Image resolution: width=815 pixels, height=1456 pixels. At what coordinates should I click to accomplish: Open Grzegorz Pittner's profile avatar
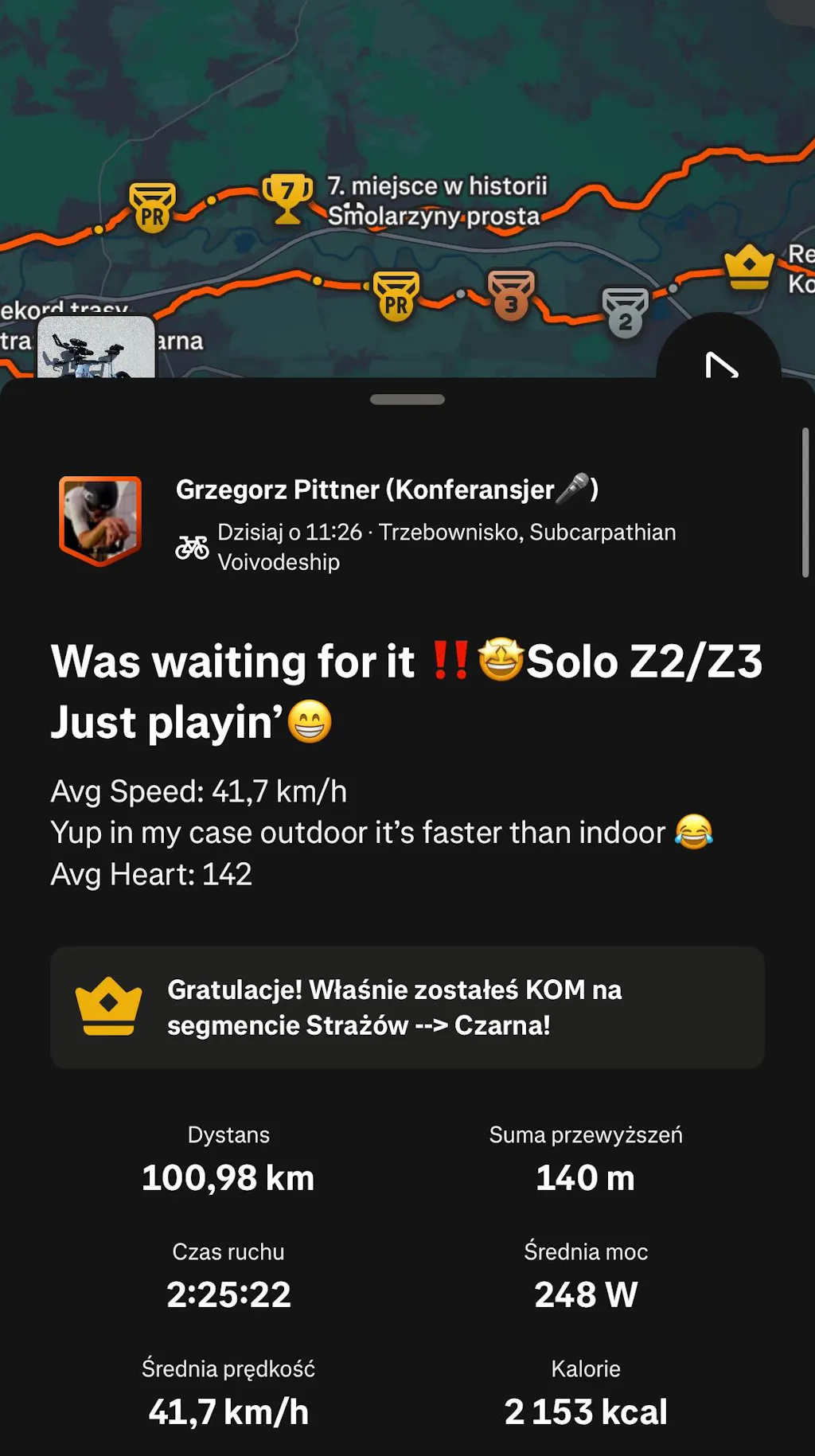click(100, 521)
